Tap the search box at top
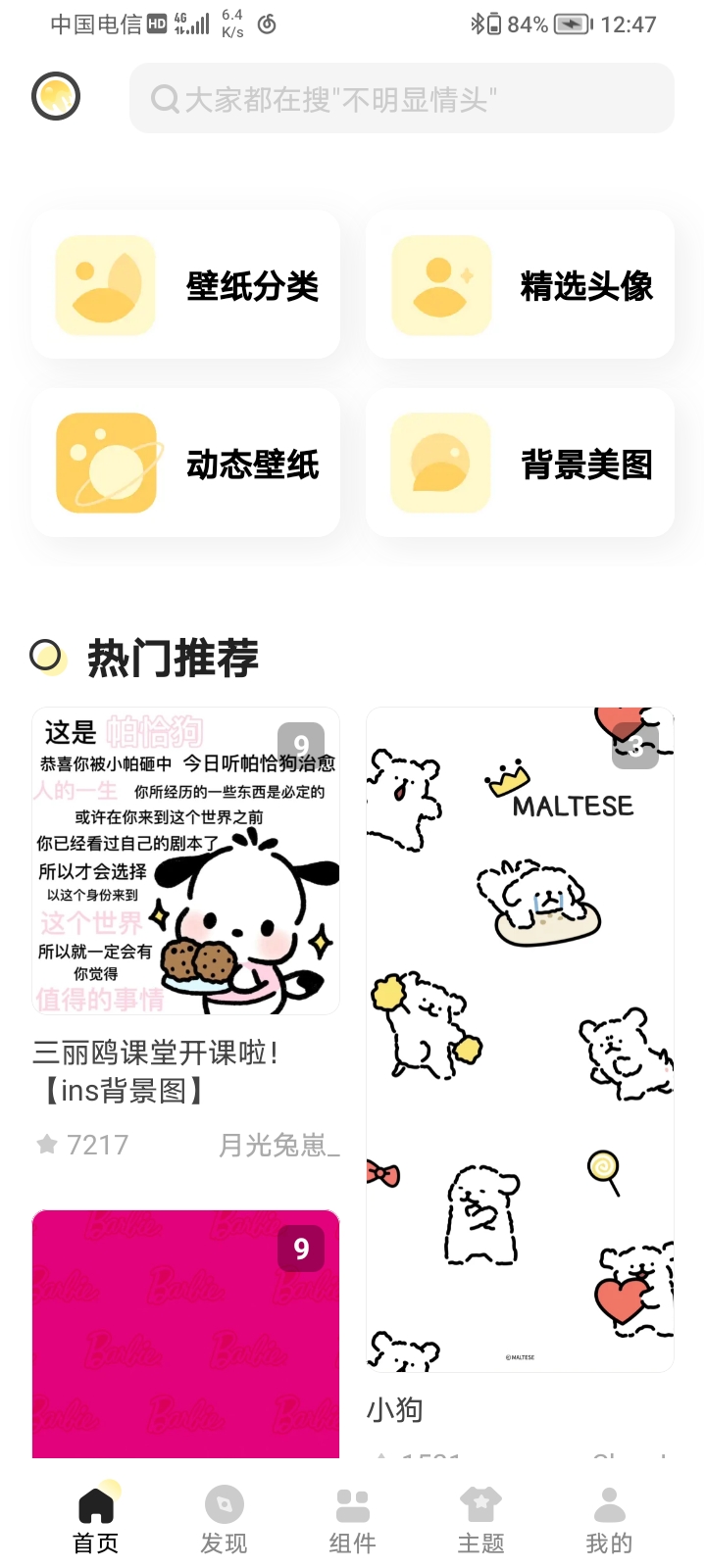 click(x=402, y=98)
